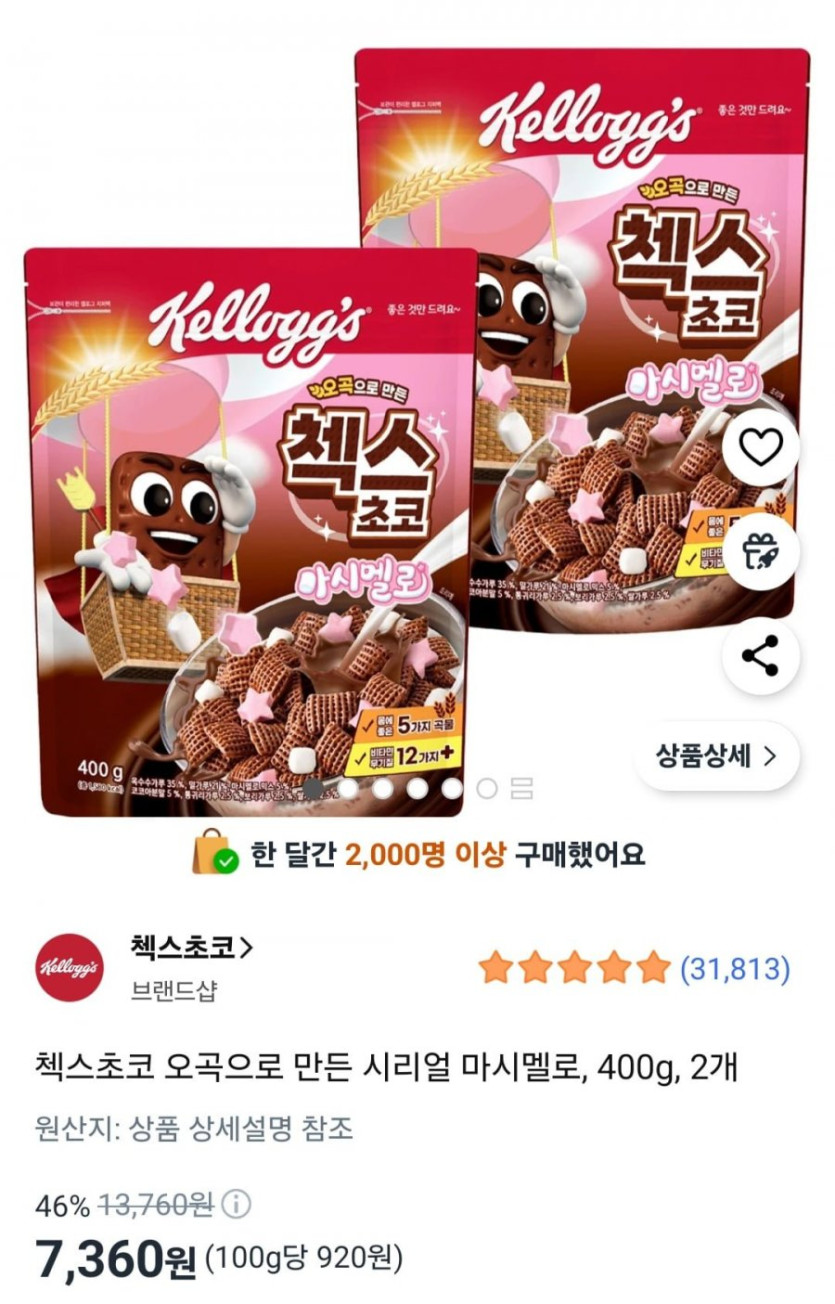
Task: Show price info icon next to 13,760원
Action: (237, 1205)
